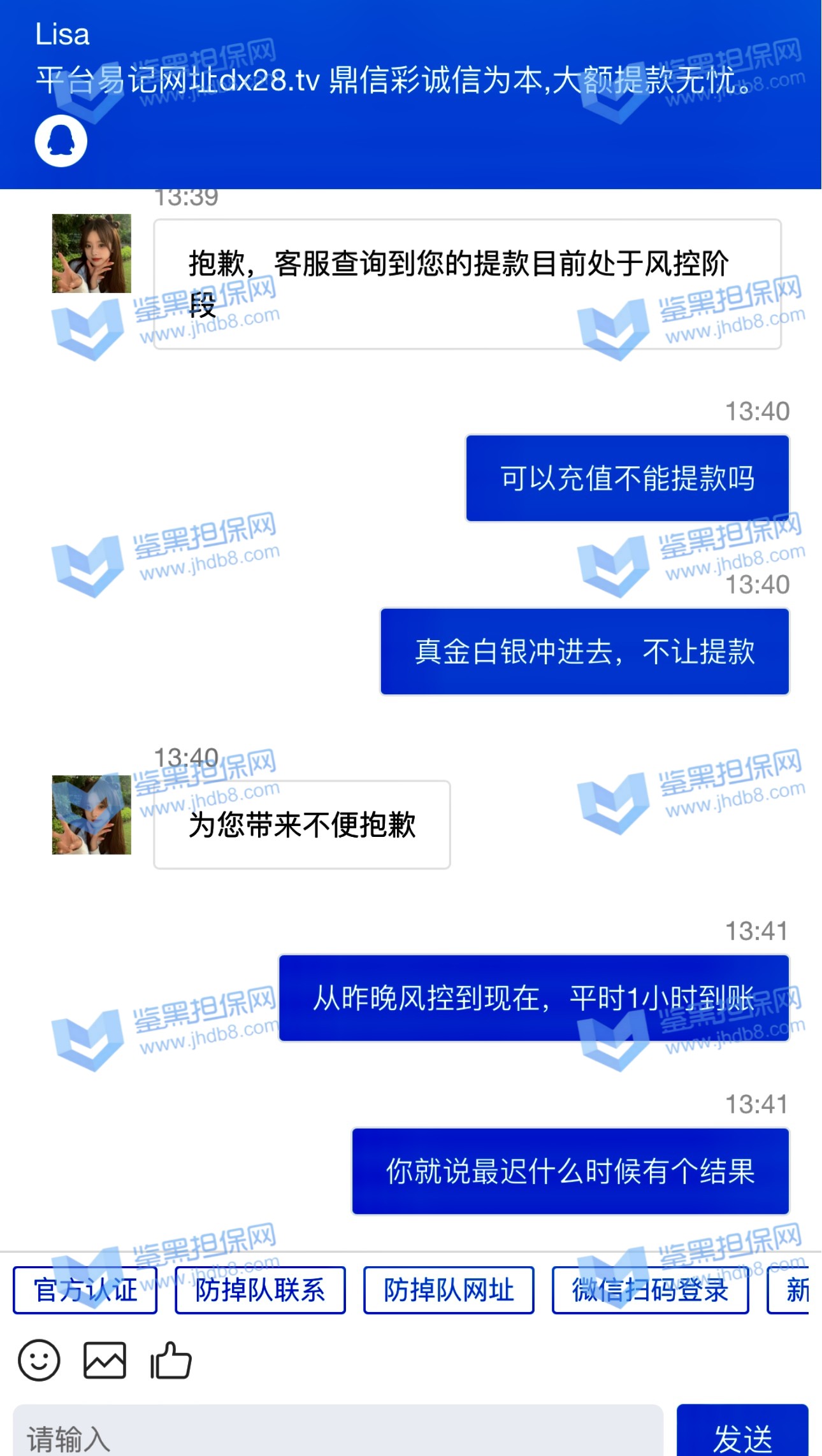Viewport: 822px width, 1456px height.
Task: Select the 官方认证 quick reply chip
Action: 85,1290
